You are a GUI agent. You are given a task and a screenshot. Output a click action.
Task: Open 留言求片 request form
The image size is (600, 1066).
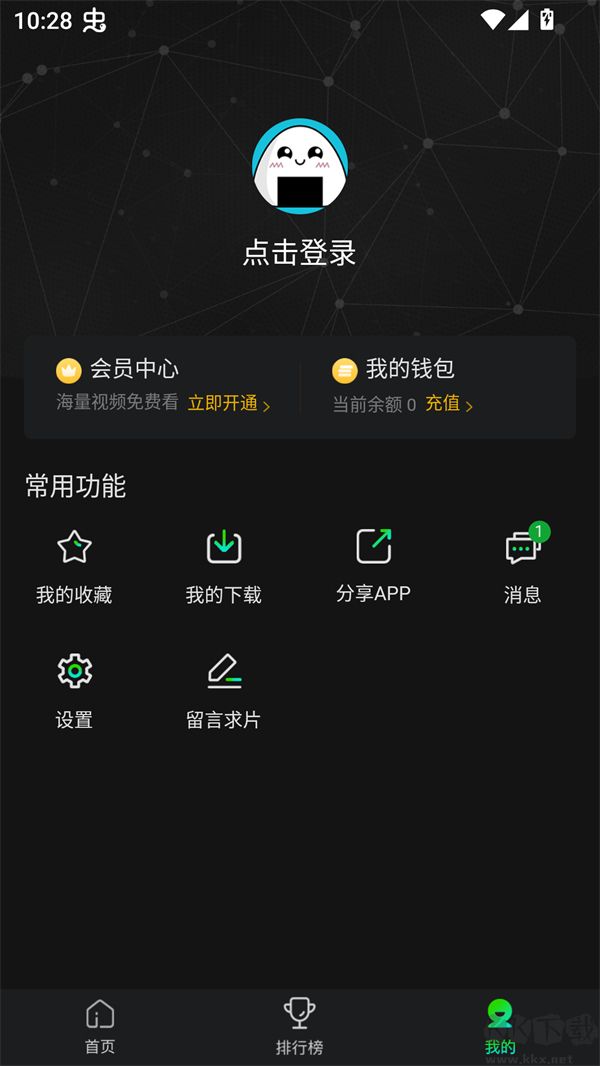click(x=224, y=691)
